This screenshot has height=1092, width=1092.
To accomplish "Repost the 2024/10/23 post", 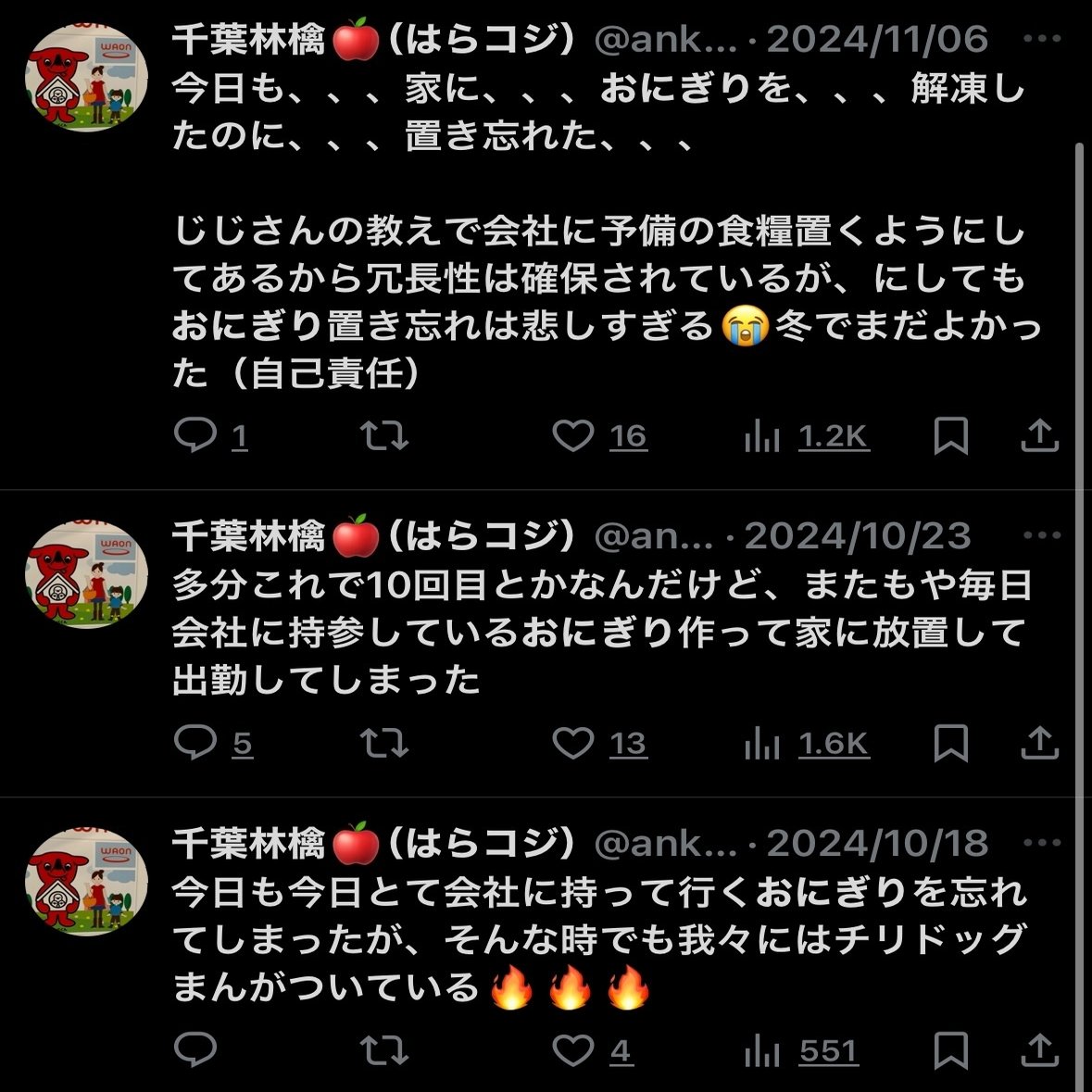I will coord(384,743).
